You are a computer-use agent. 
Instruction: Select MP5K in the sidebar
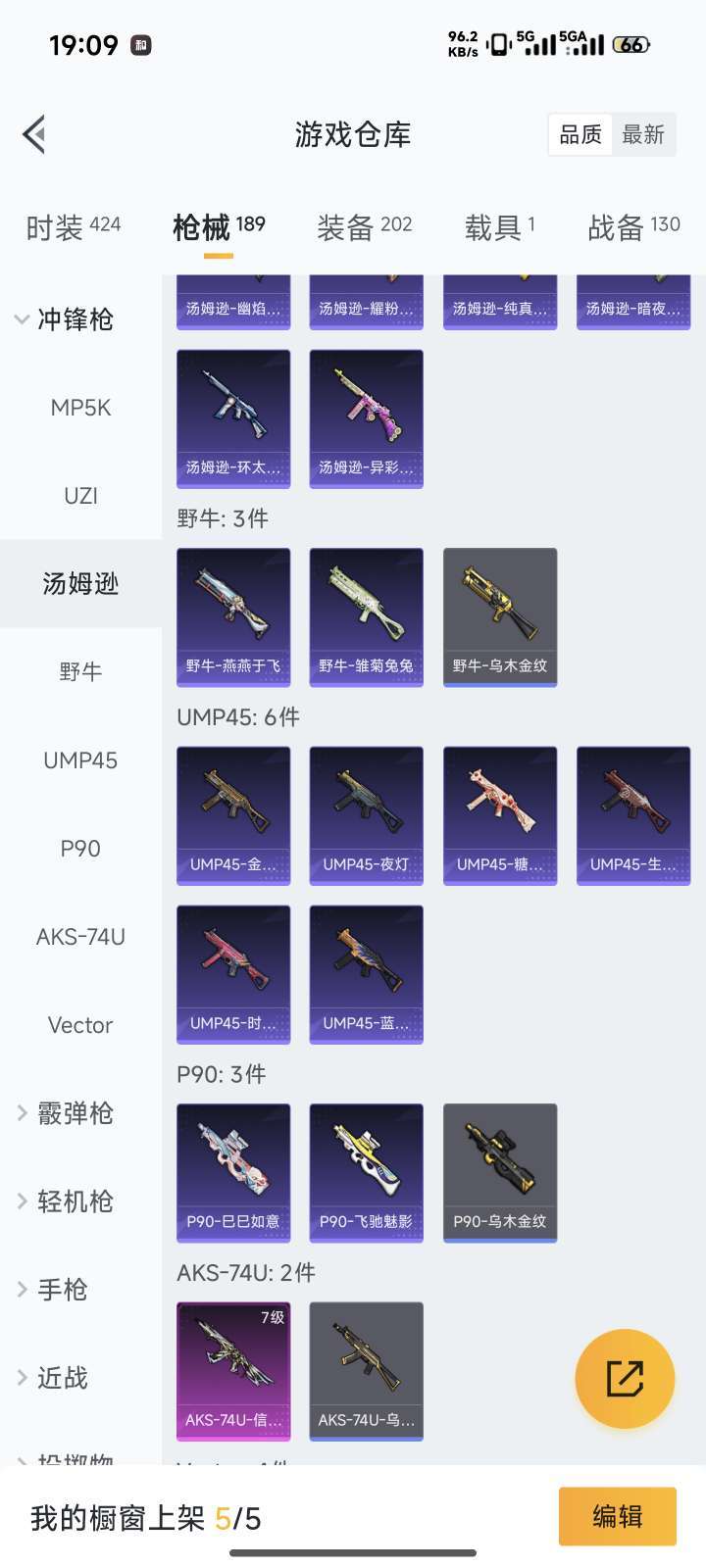tap(80, 408)
